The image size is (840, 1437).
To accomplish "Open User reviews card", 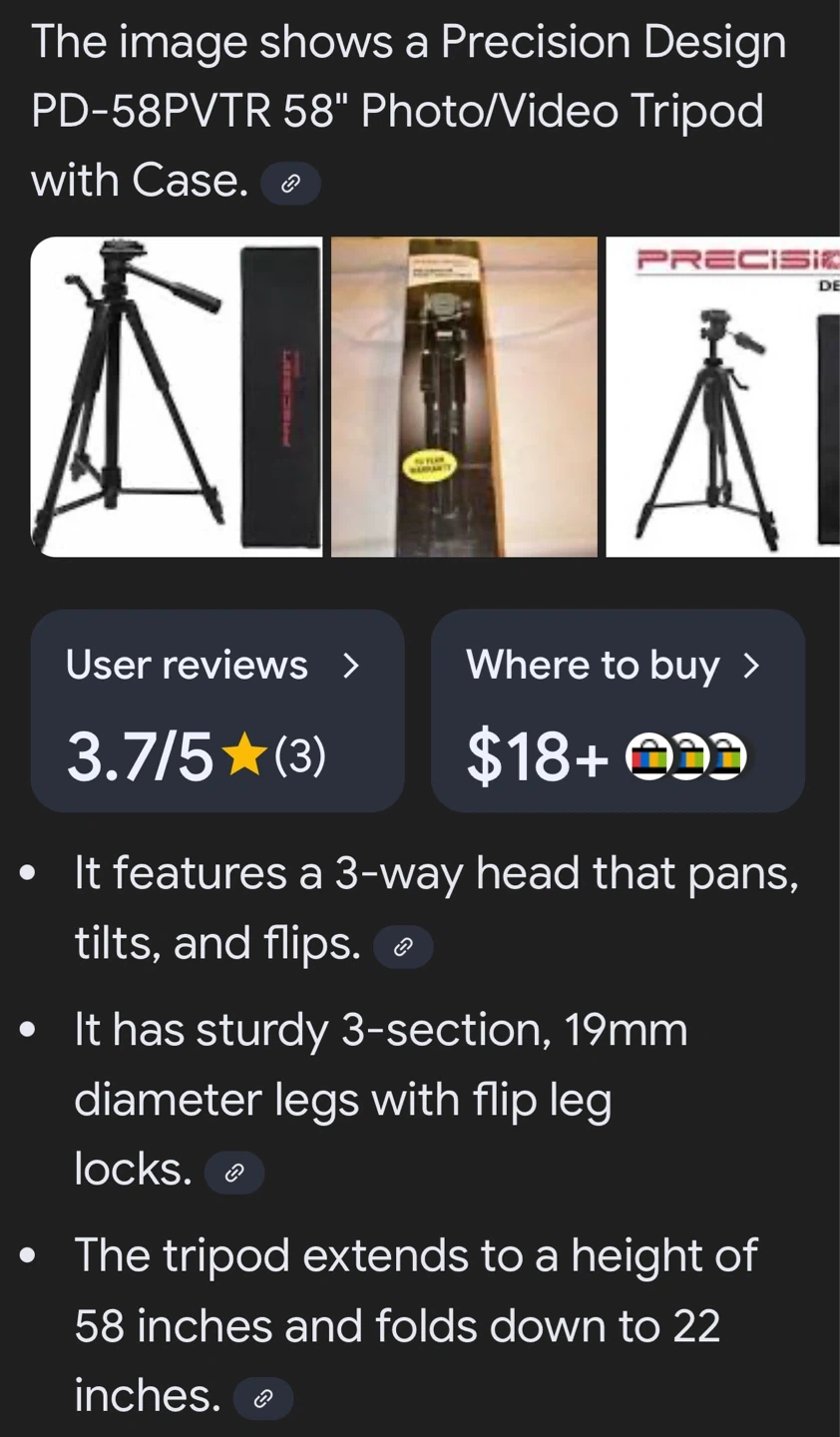I will tap(217, 711).
